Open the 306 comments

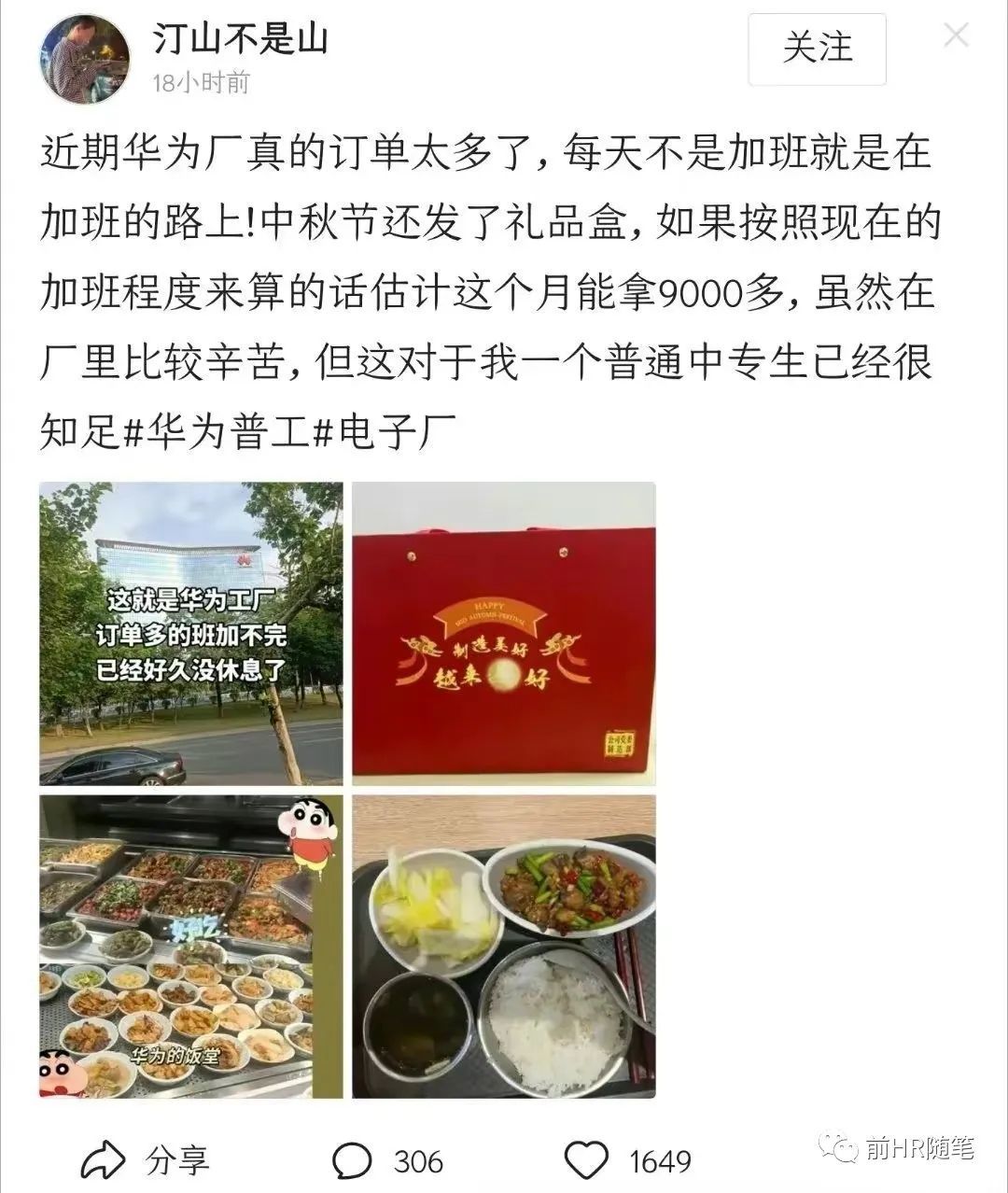(386, 1160)
